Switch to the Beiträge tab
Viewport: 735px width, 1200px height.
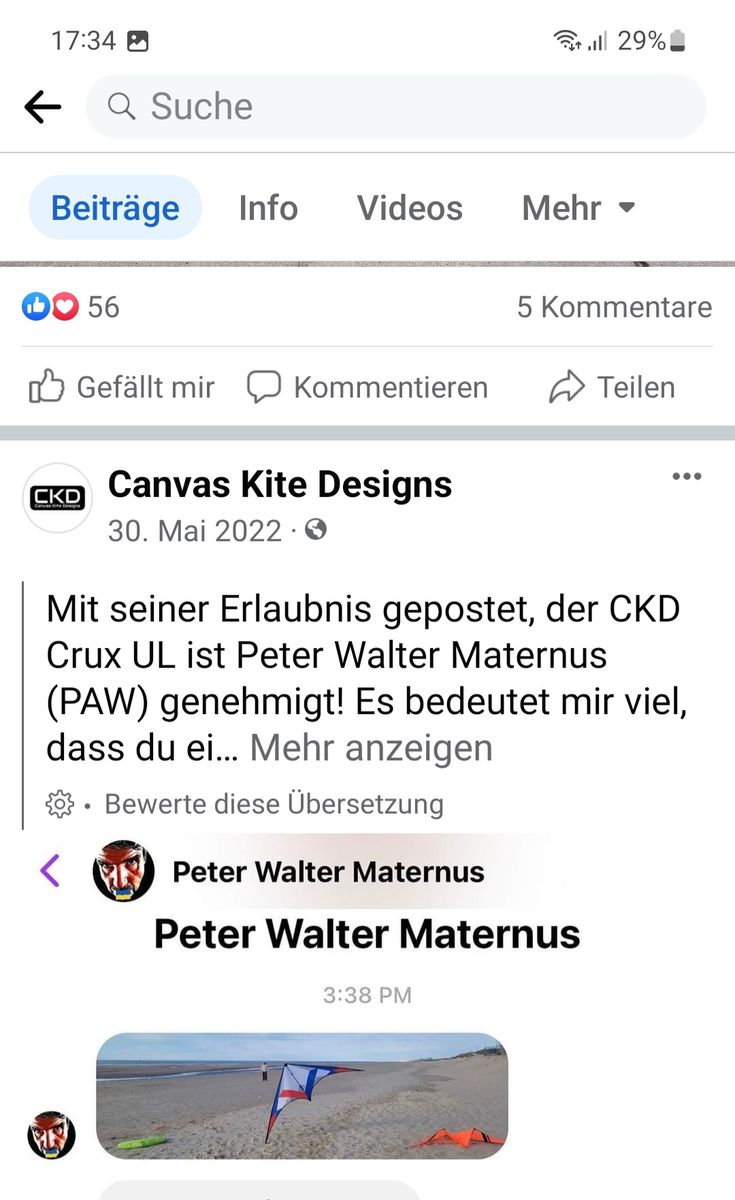click(115, 208)
